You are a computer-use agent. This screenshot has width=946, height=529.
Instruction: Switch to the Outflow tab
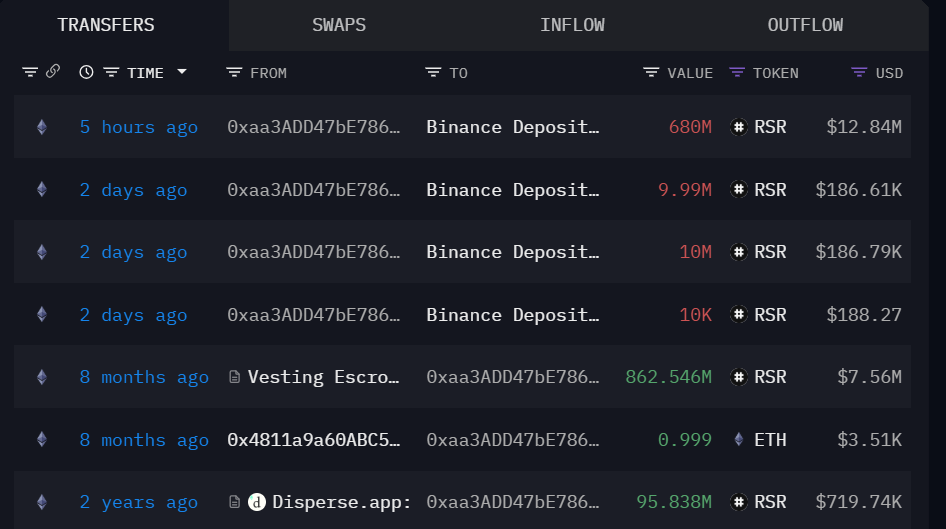[x=804, y=25]
